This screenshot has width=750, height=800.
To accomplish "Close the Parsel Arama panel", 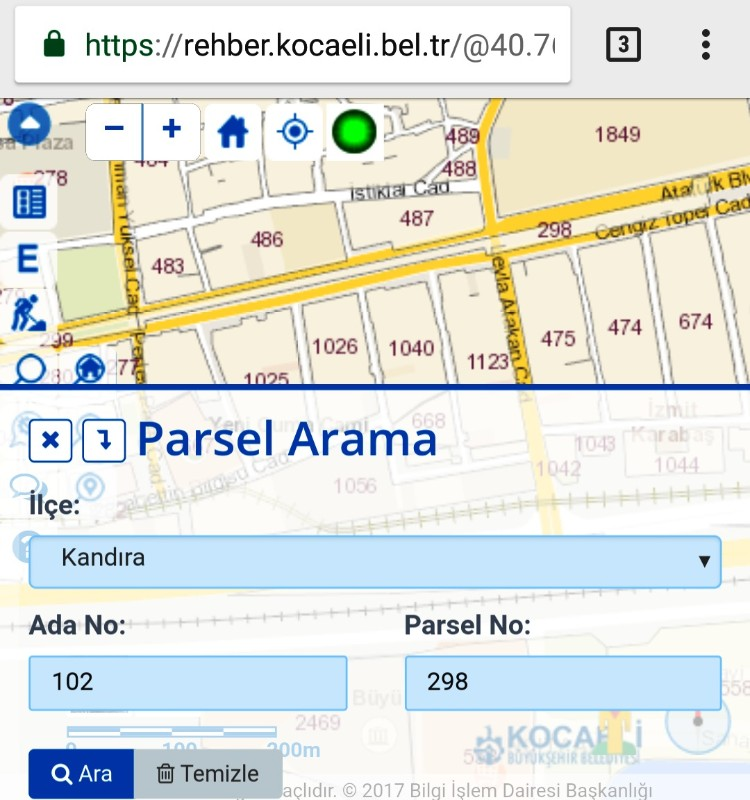I will click(50, 440).
